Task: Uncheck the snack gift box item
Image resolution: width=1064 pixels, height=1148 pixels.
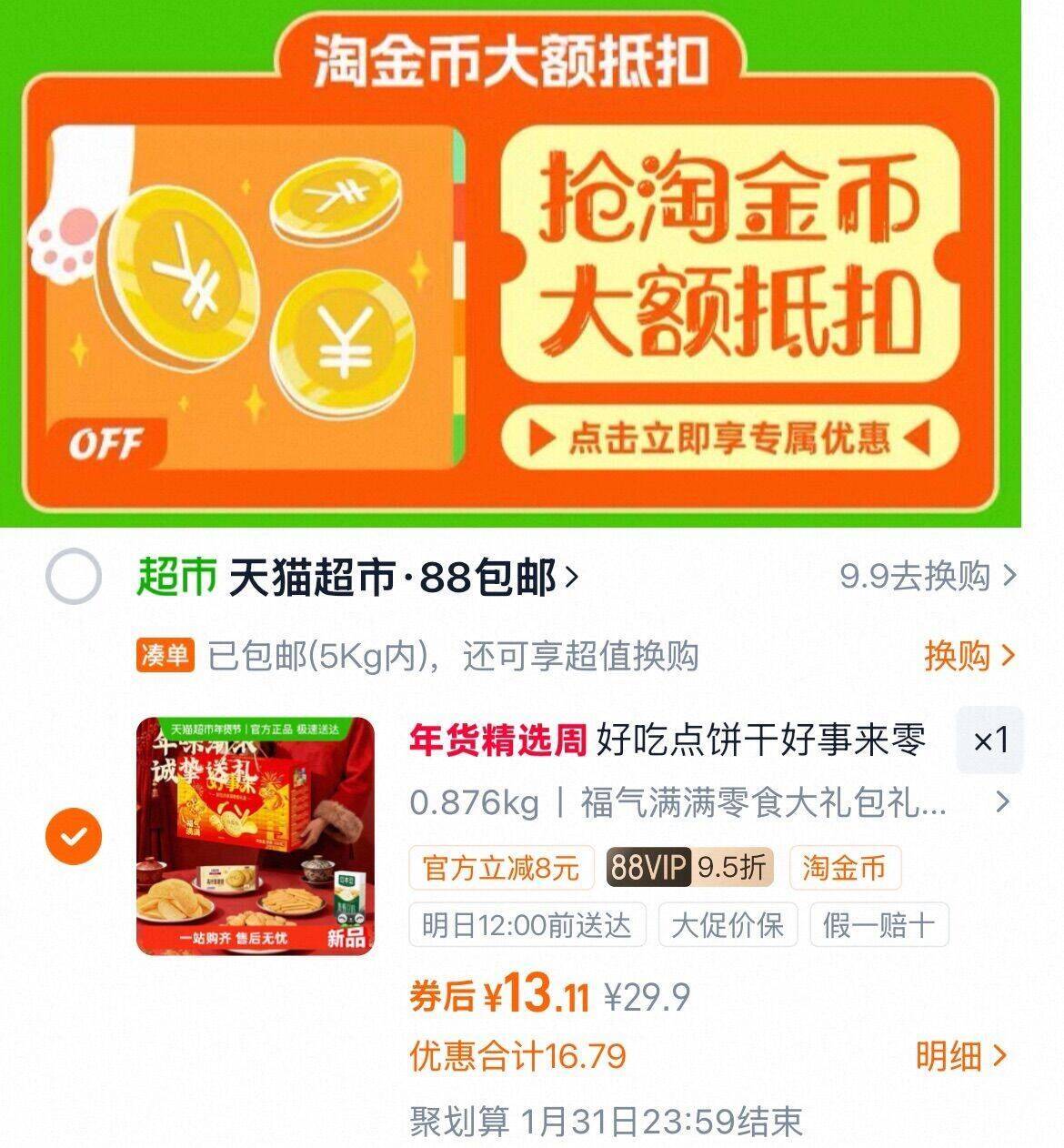Action: 74,836
